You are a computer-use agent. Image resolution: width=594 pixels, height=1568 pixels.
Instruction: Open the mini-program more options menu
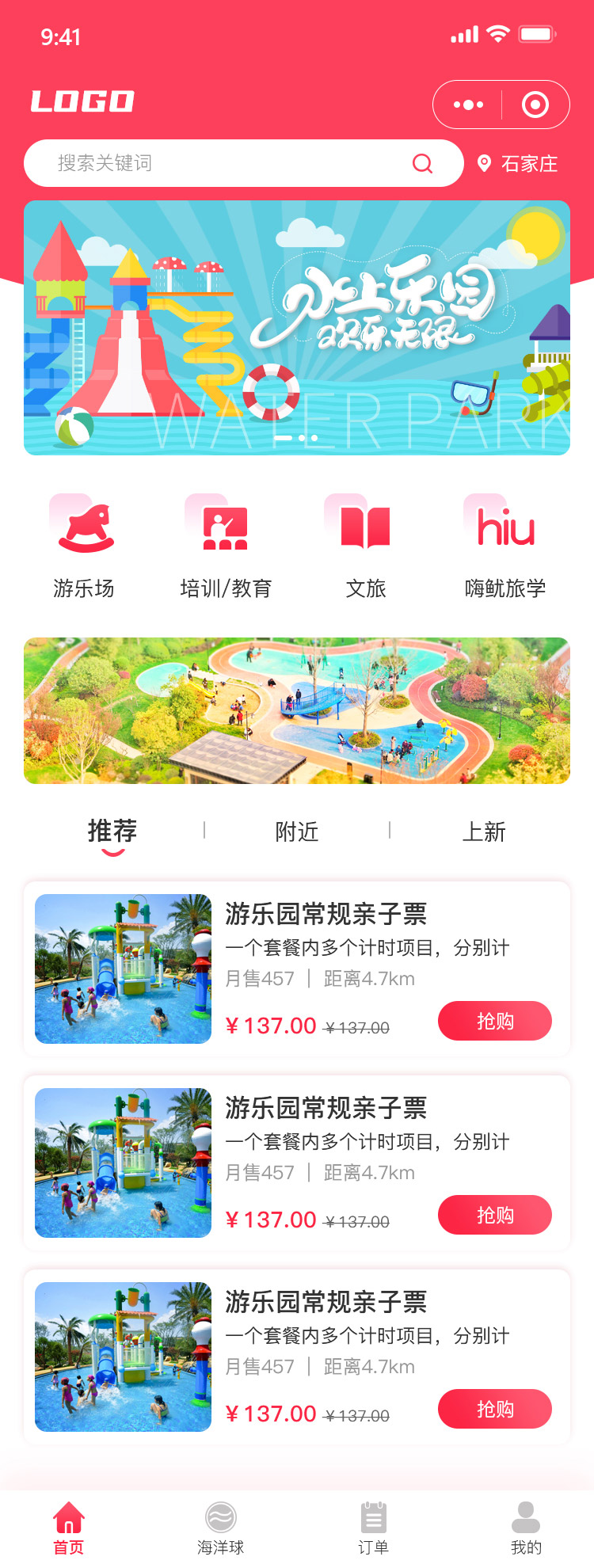click(468, 105)
